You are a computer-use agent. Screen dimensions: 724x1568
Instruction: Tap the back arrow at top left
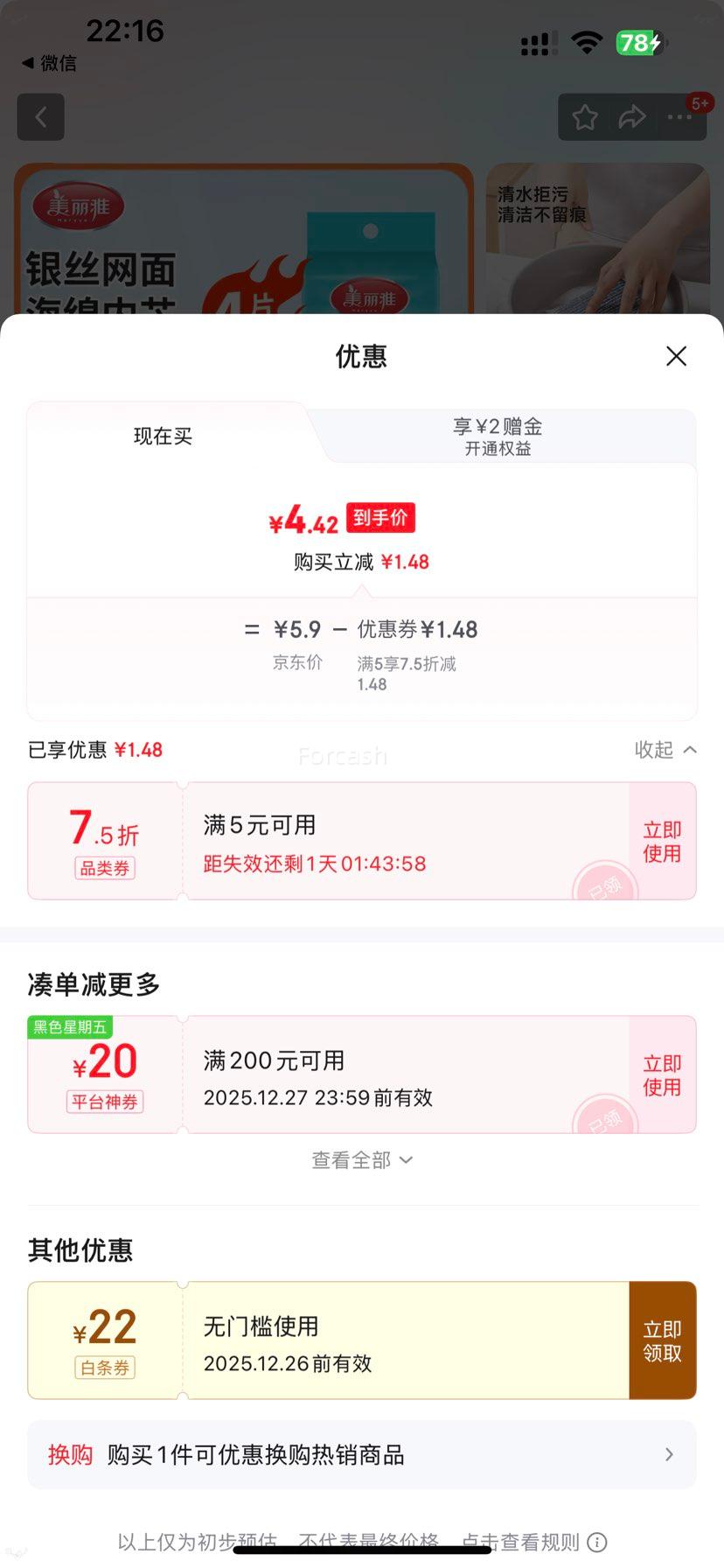tap(40, 116)
